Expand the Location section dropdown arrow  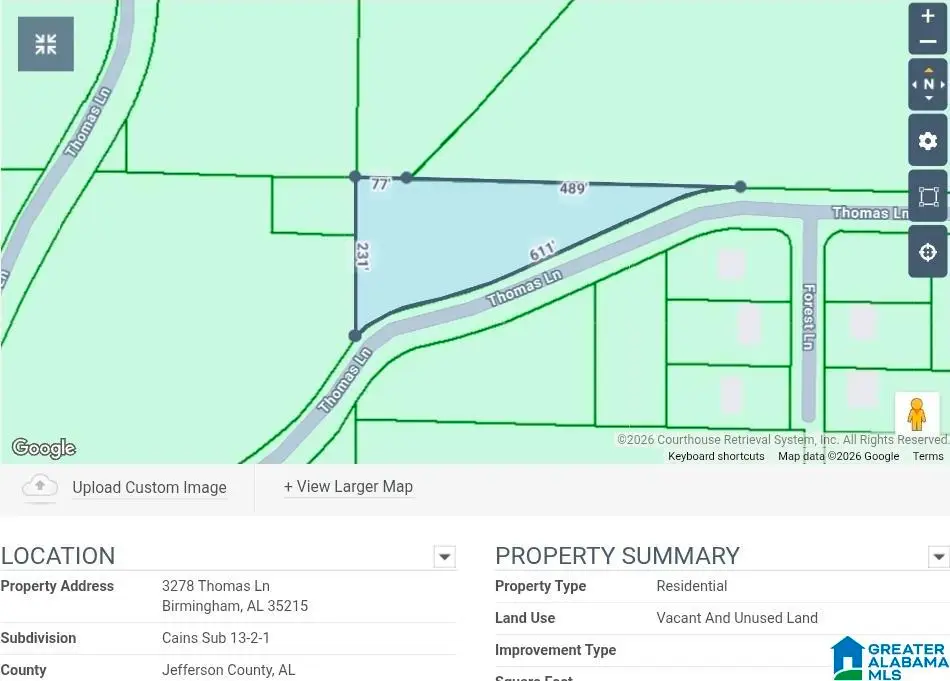[x=444, y=557]
